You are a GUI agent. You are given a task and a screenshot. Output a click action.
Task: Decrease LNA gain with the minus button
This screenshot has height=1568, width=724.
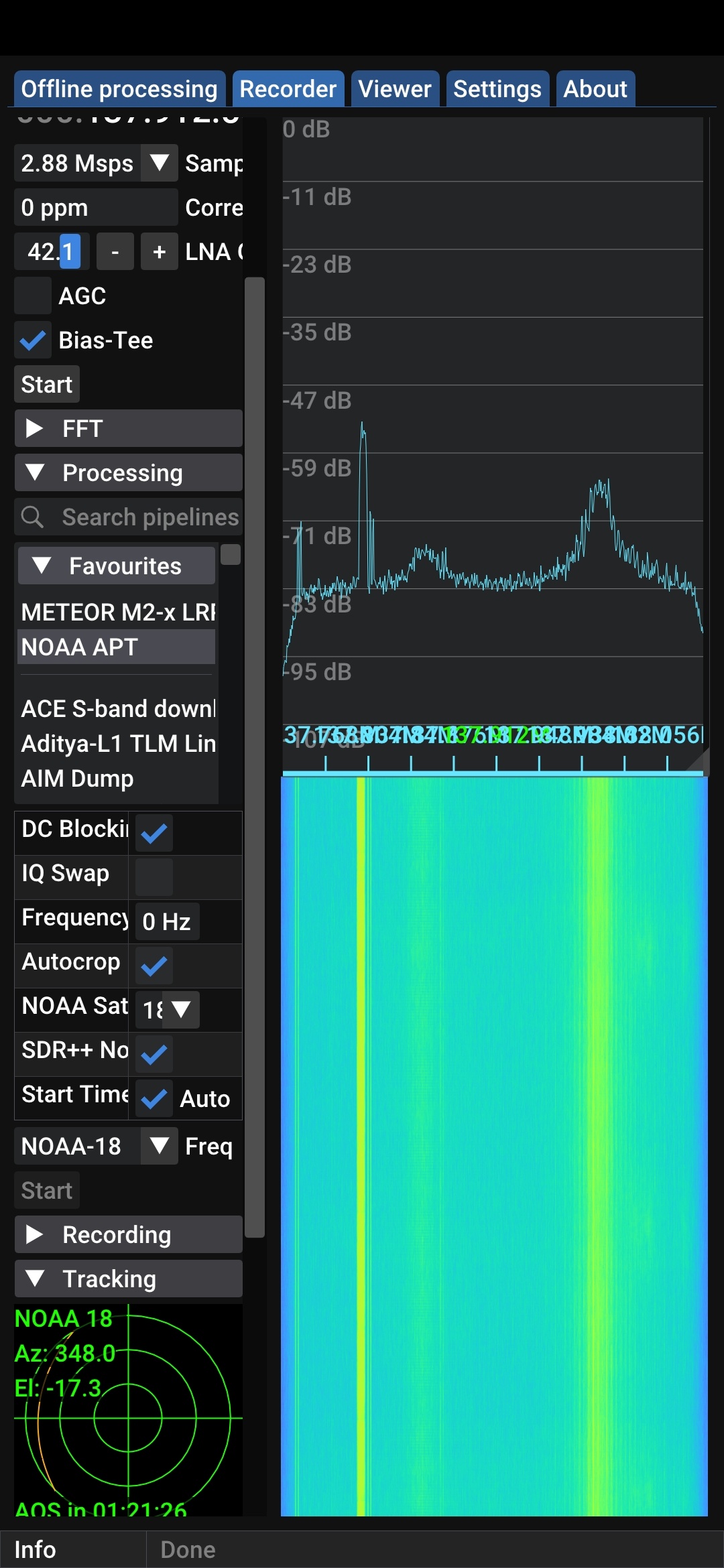point(115,252)
